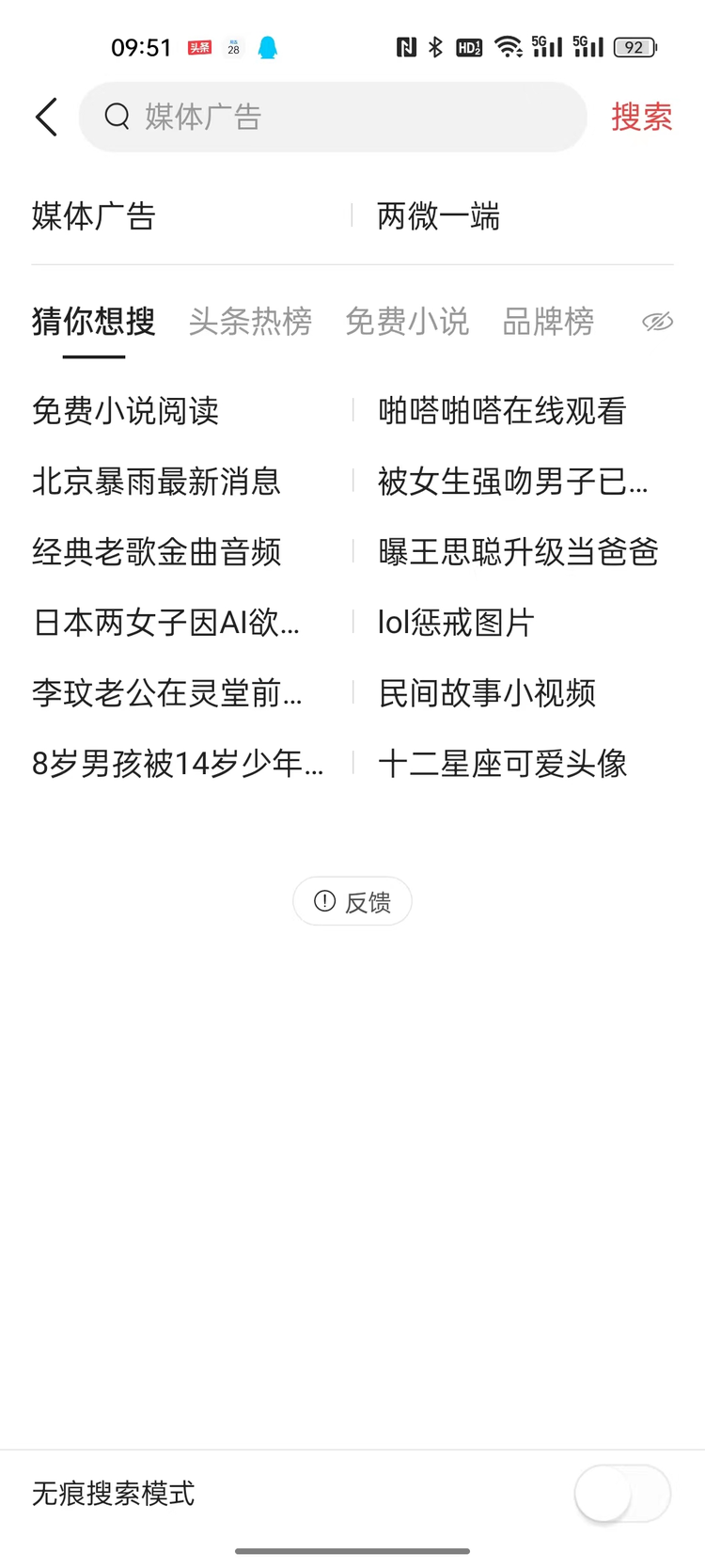Switch to the 免费小说 tab
This screenshot has height=1568, width=705.
point(407,322)
